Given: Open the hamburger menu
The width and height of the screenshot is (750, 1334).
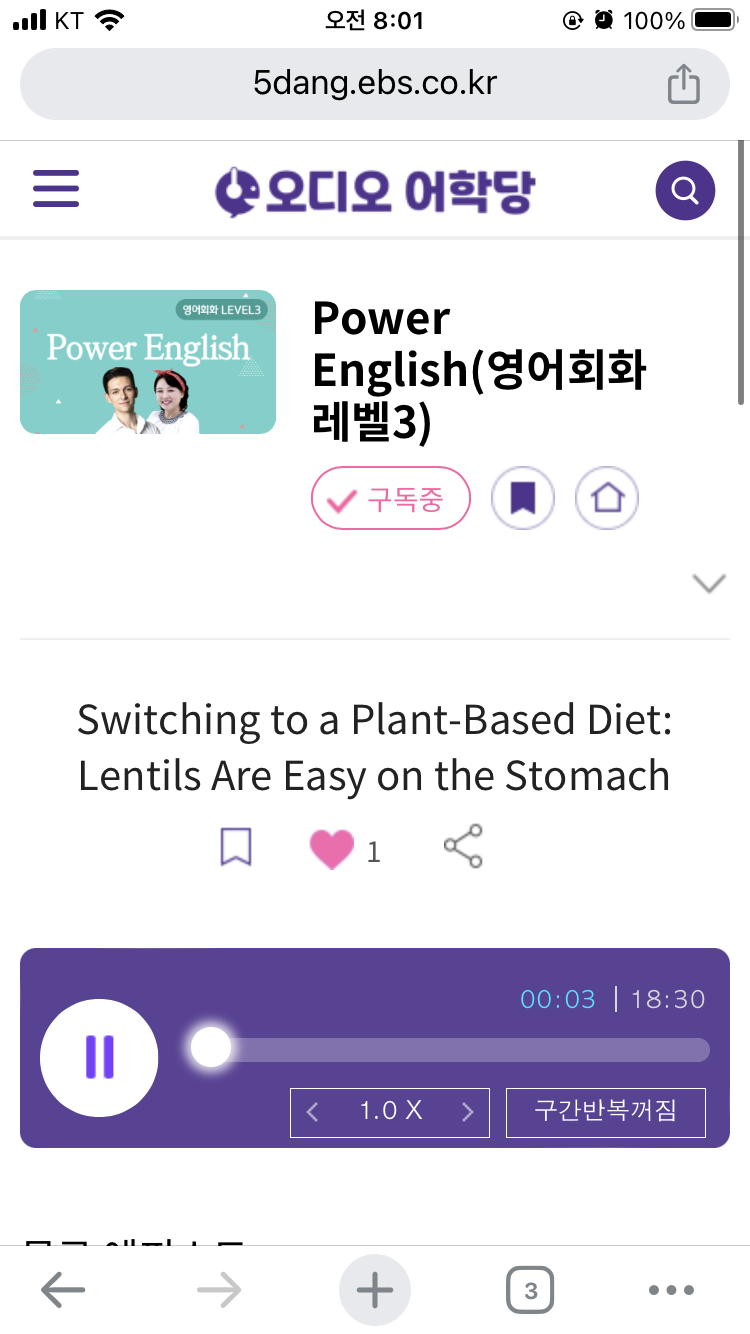Looking at the screenshot, I should [56, 188].
